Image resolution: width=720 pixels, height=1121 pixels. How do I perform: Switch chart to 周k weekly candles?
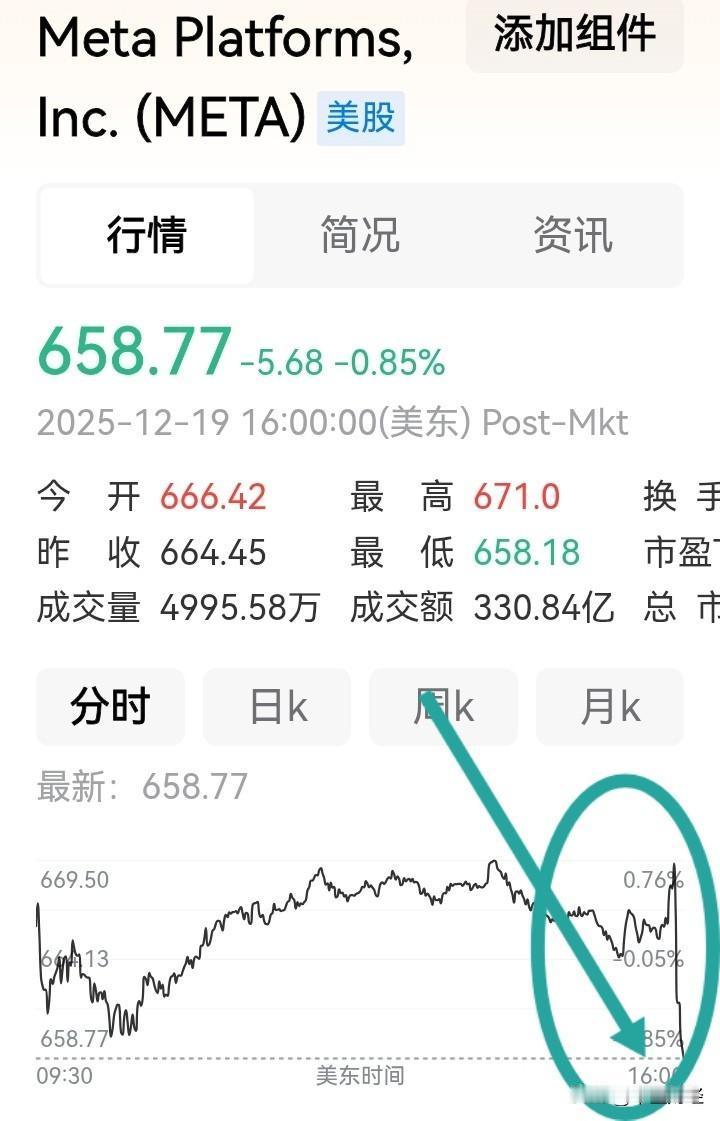(x=443, y=705)
